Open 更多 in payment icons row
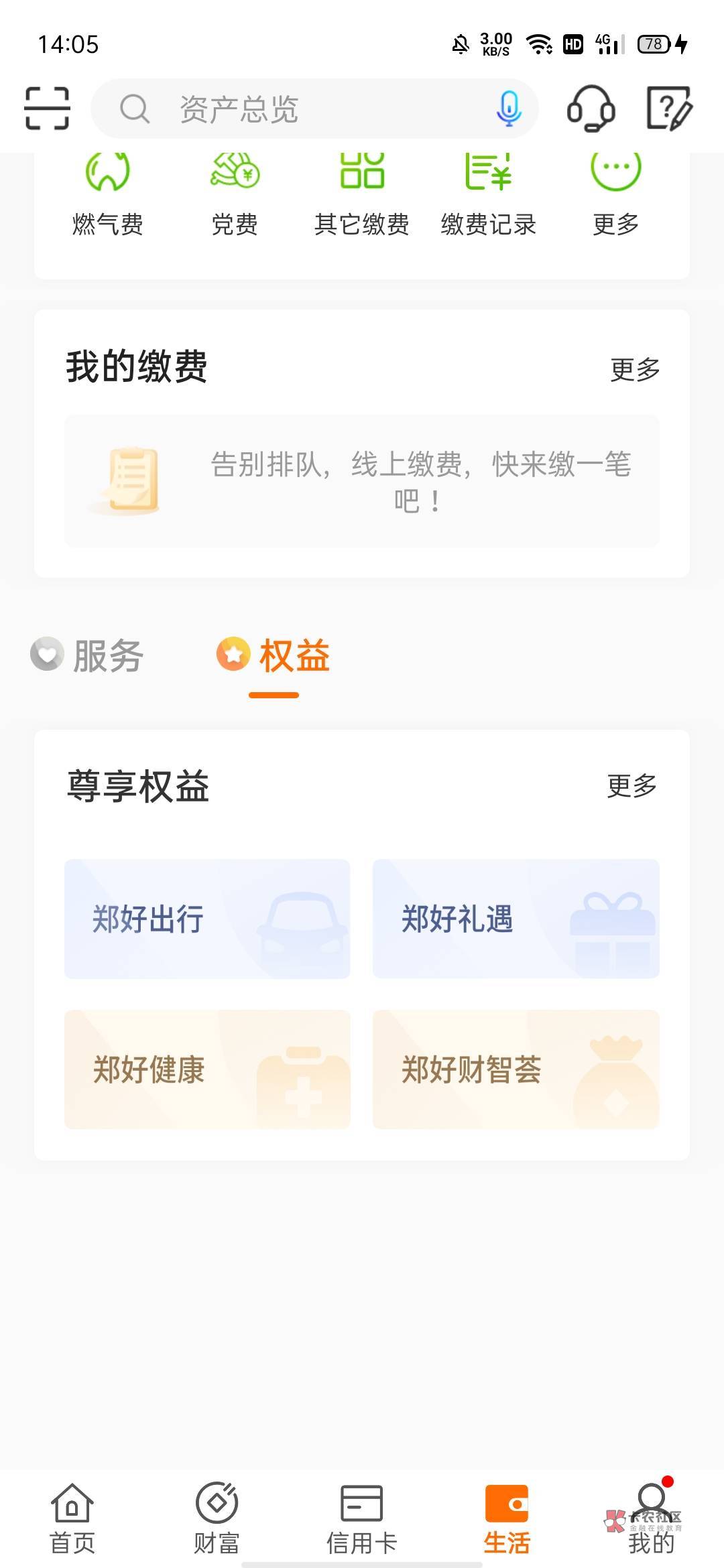Image resolution: width=724 pixels, height=1568 pixels. pyautogui.click(x=616, y=196)
